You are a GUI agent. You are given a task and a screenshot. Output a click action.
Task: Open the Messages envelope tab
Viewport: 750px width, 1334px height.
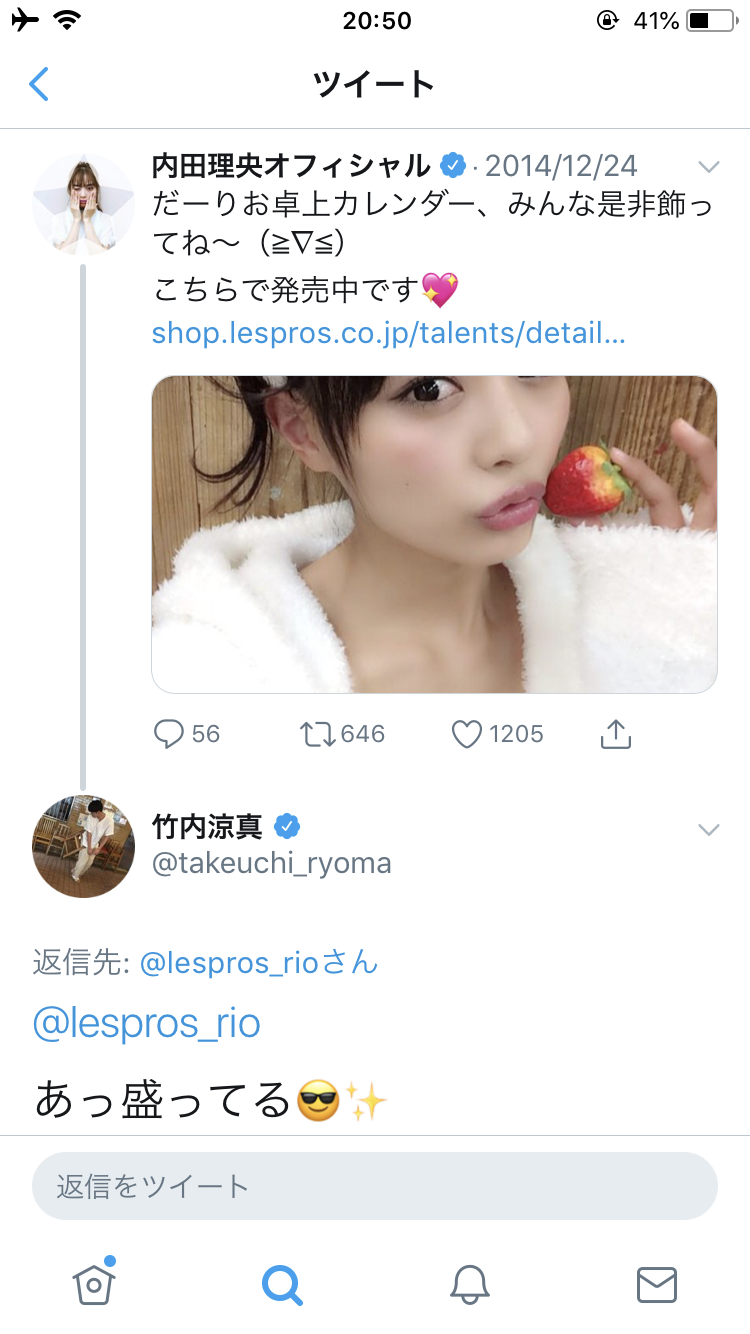(x=657, y=1284)
